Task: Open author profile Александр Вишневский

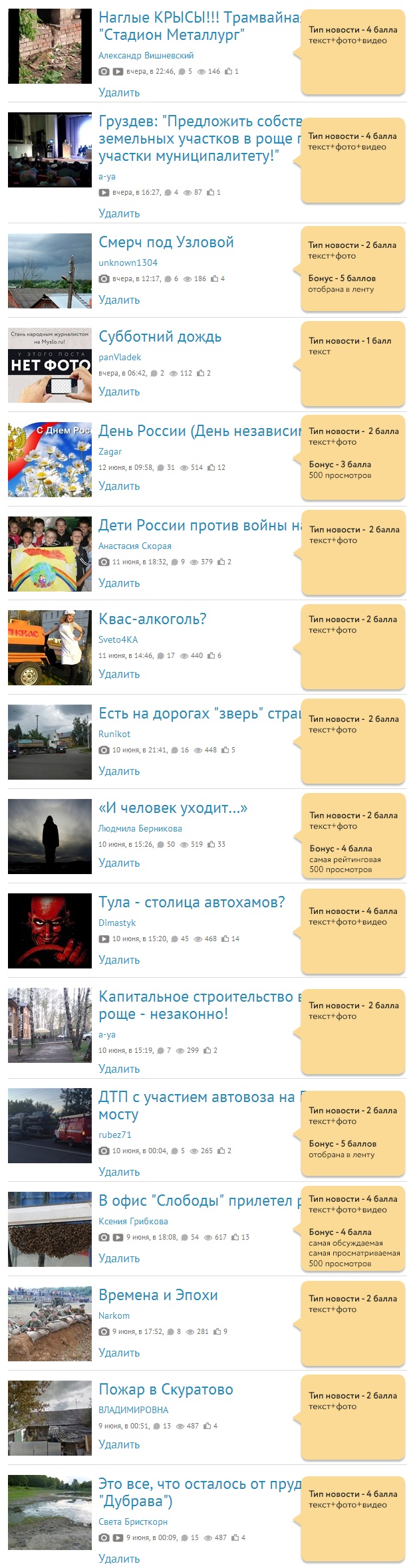Action: click(x=146, y=56)
